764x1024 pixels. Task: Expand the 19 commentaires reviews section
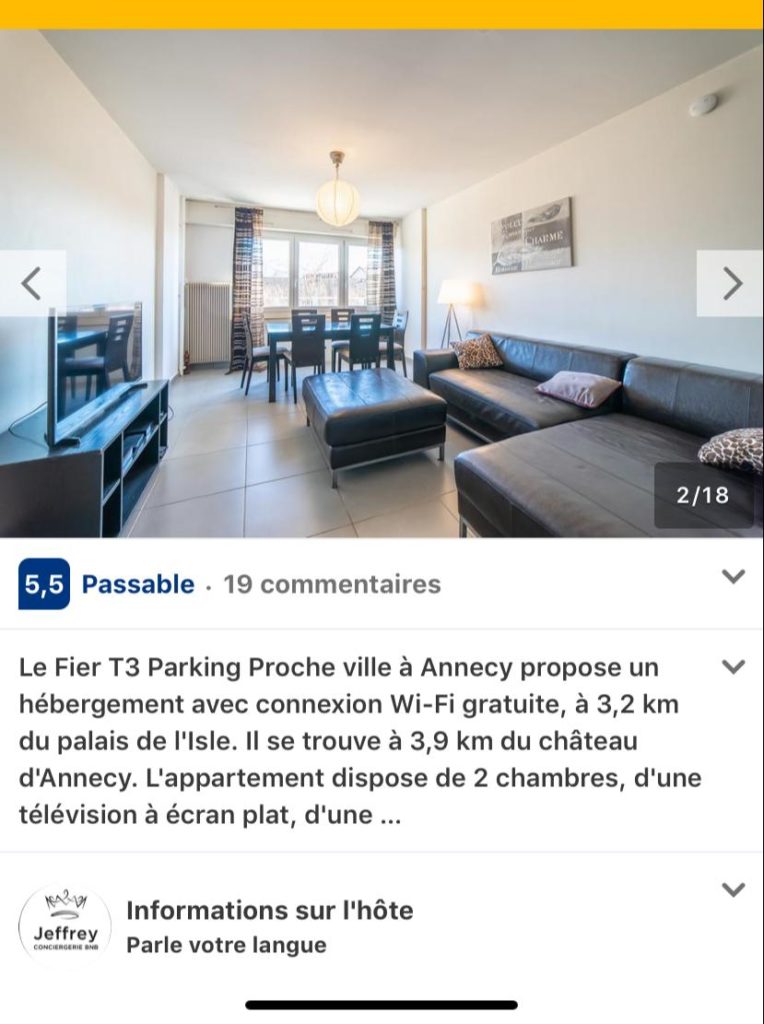[733, 577]
